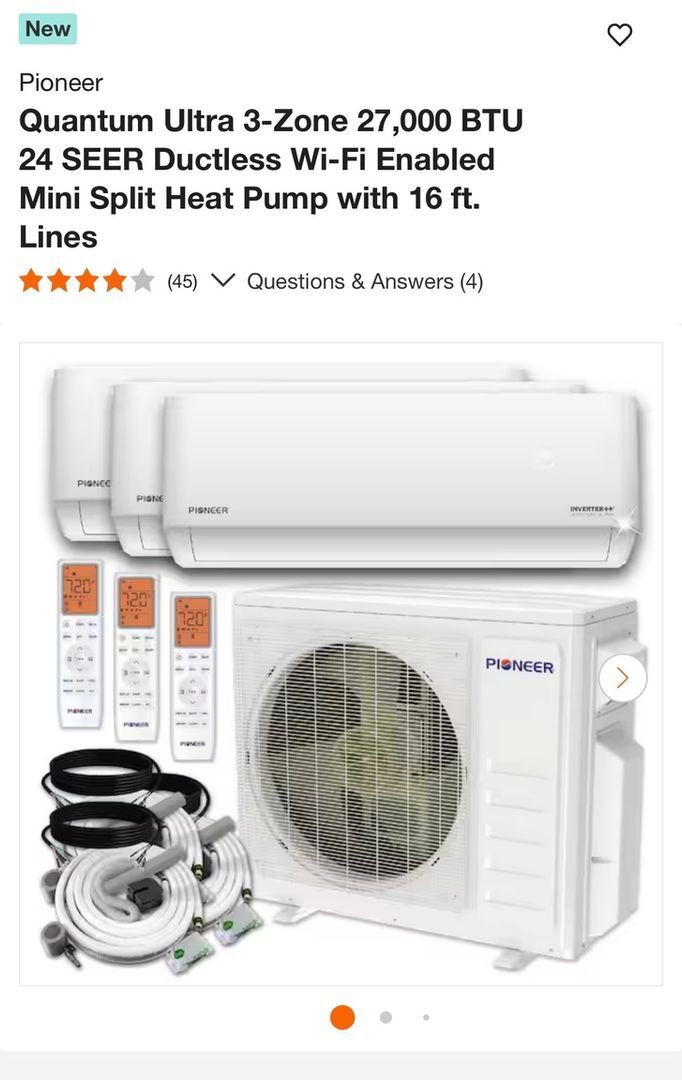Jump to the second image indicator dot
The height and width of the screenshot is (1080, 682).
pyautogui.click(x=386, y=1017)
